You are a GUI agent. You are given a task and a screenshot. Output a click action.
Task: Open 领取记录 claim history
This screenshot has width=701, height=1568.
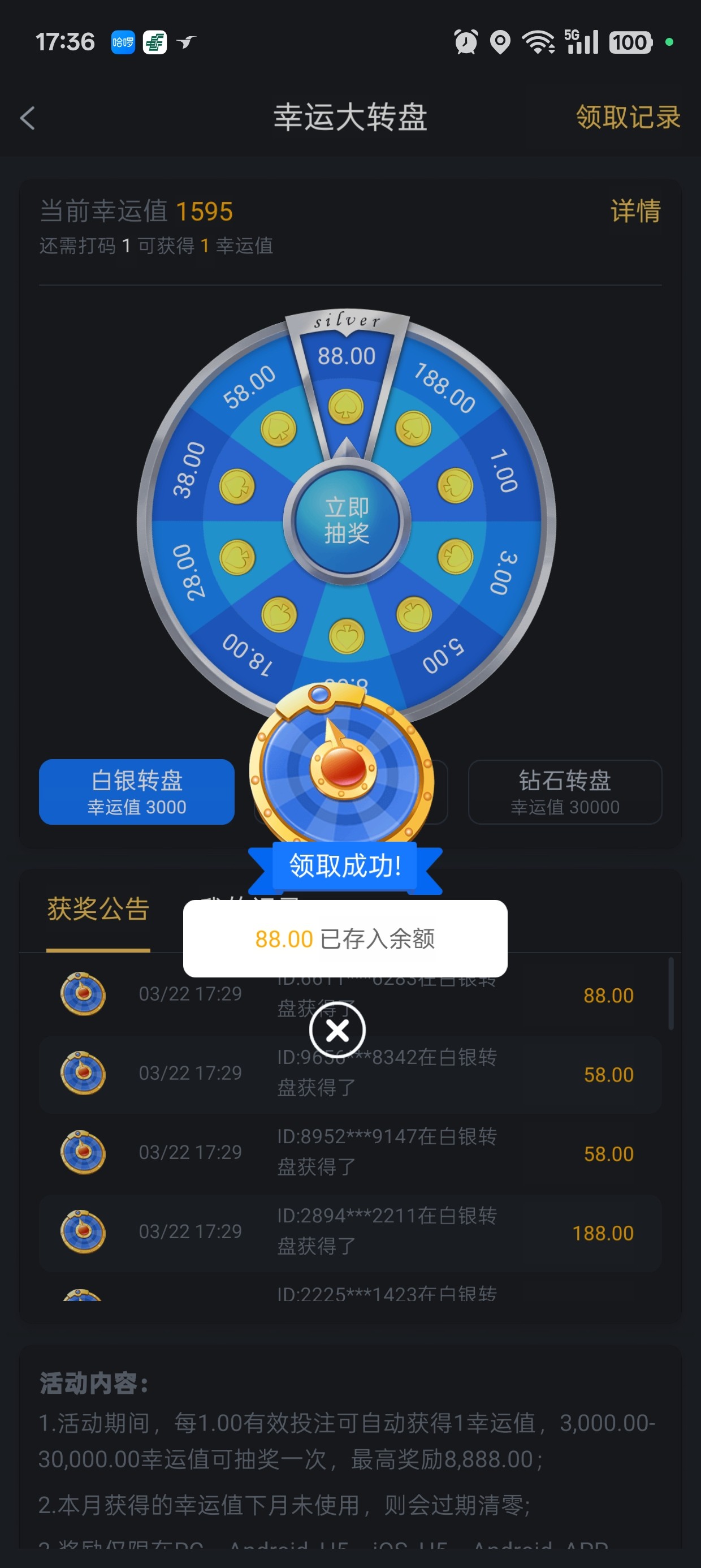628,118
